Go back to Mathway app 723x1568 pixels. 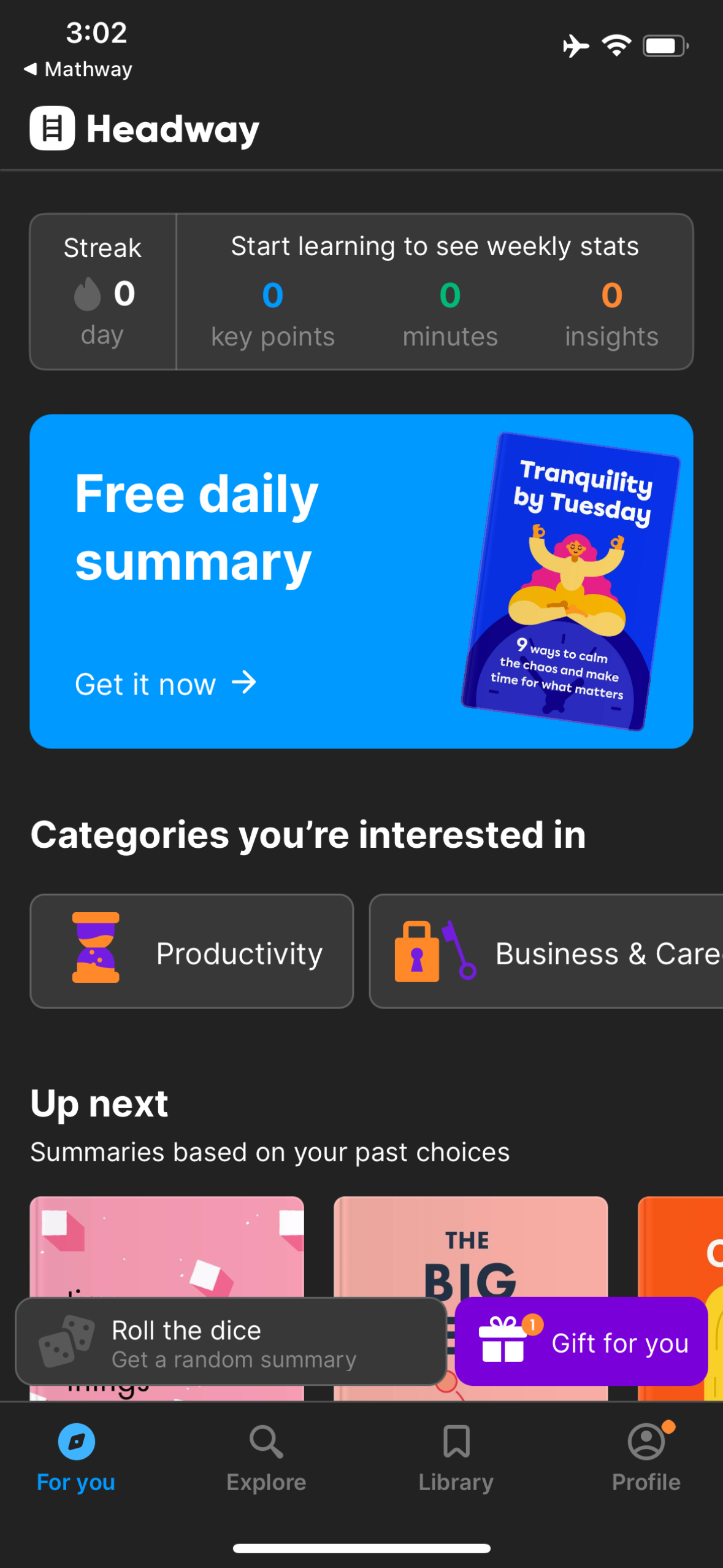click(78, 69)
